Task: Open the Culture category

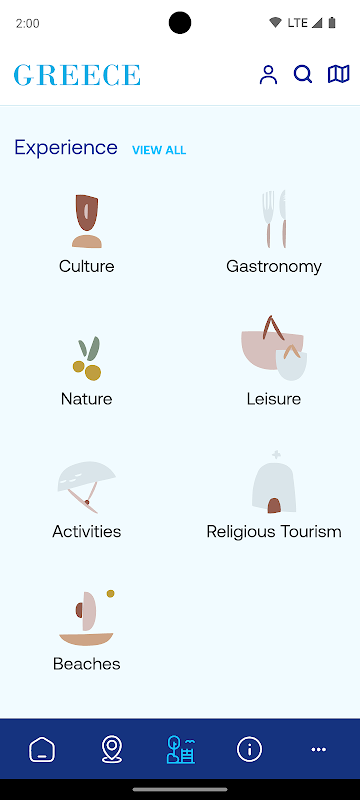Action: [87, 234]
